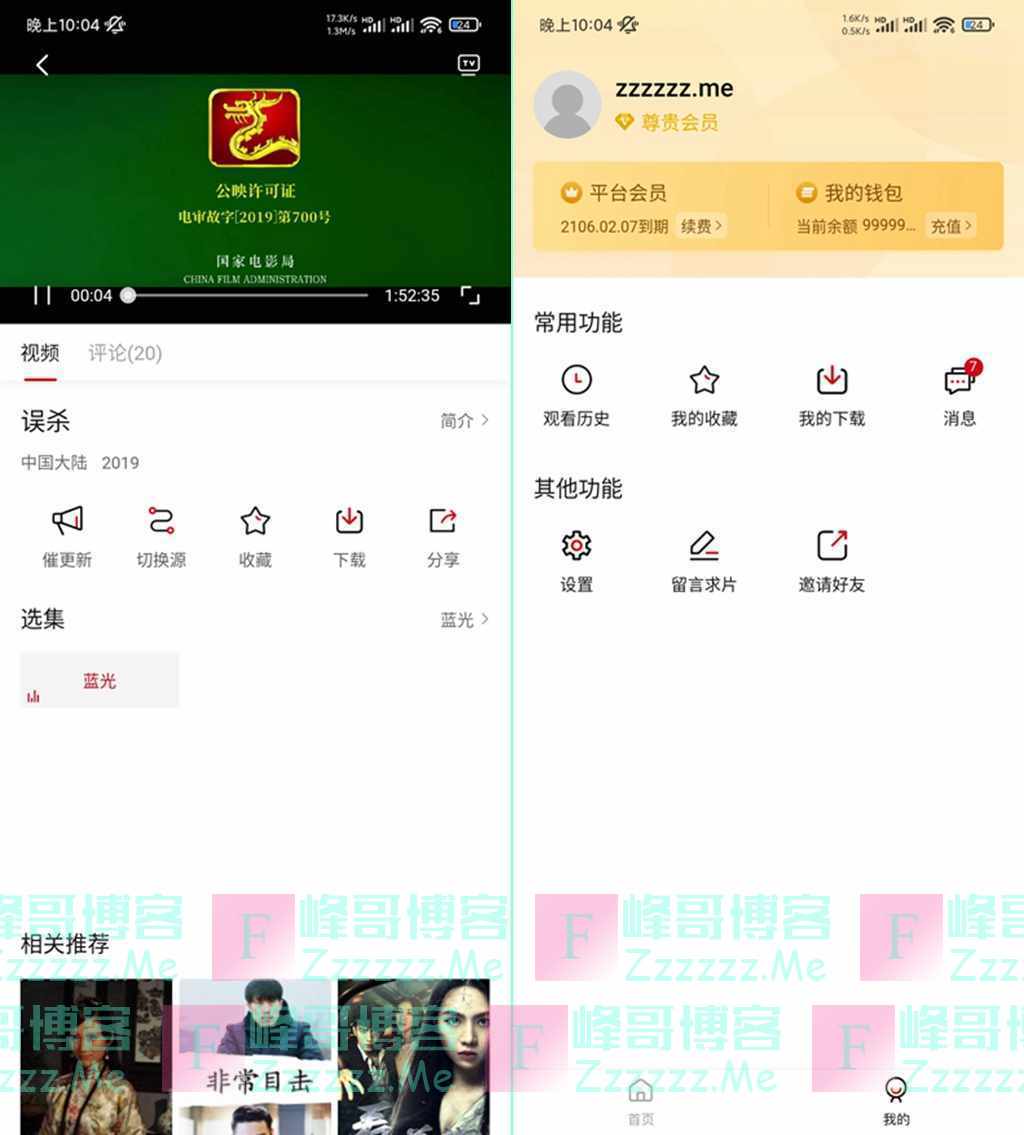Switch video source via 切换源
Viewport: 1024px width, 1135px height.
[161, 536]
